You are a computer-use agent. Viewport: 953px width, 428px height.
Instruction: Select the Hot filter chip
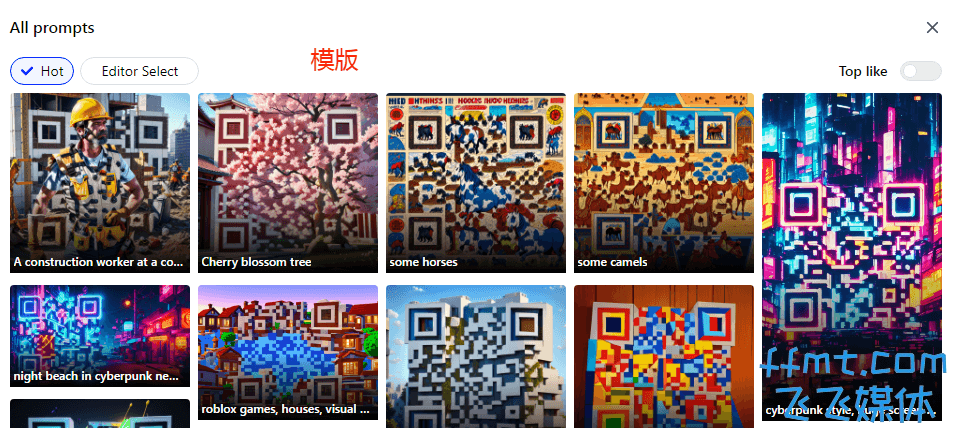coord(42,71)
